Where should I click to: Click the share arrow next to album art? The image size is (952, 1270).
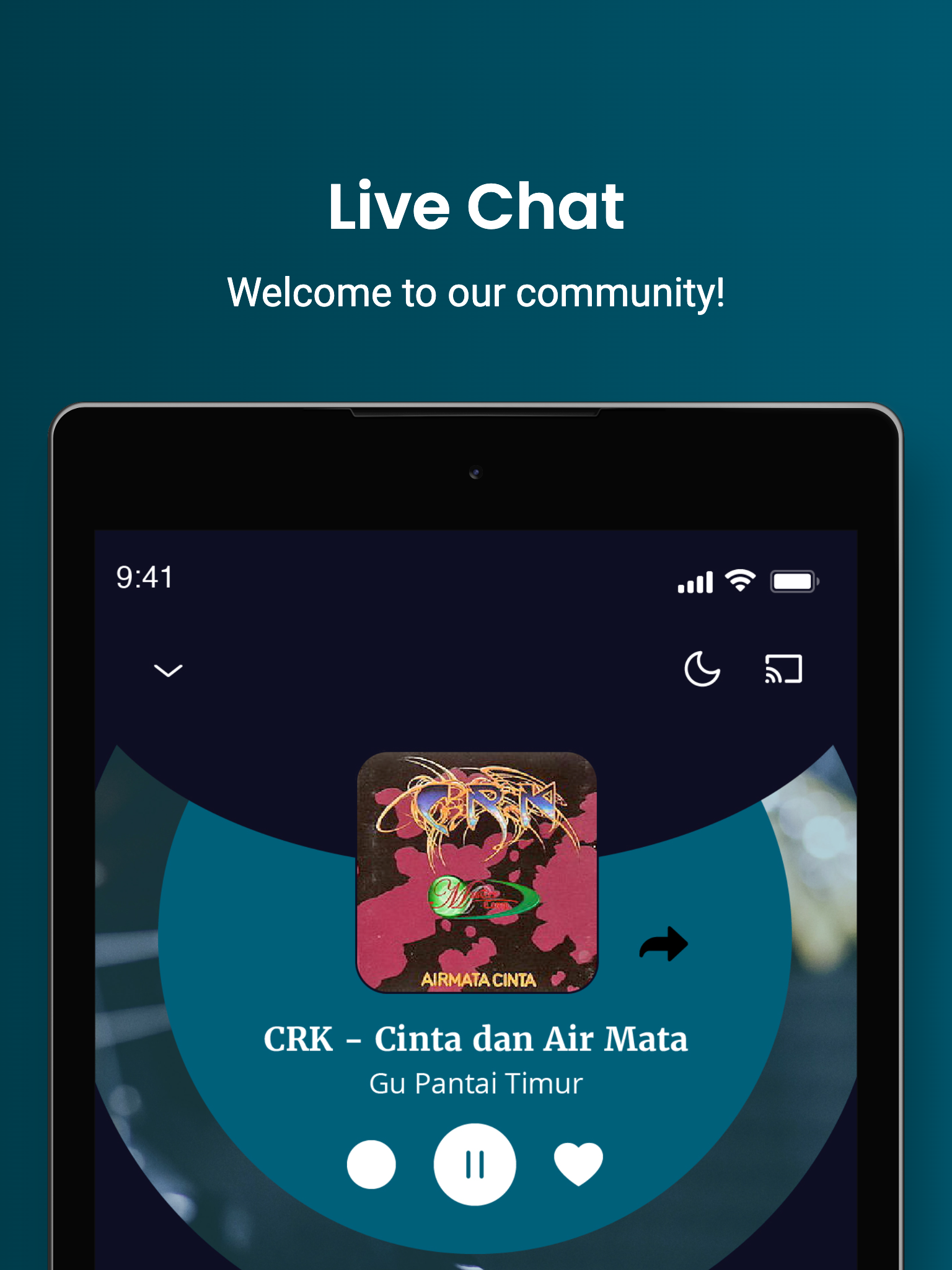click(x=663, y=942)
